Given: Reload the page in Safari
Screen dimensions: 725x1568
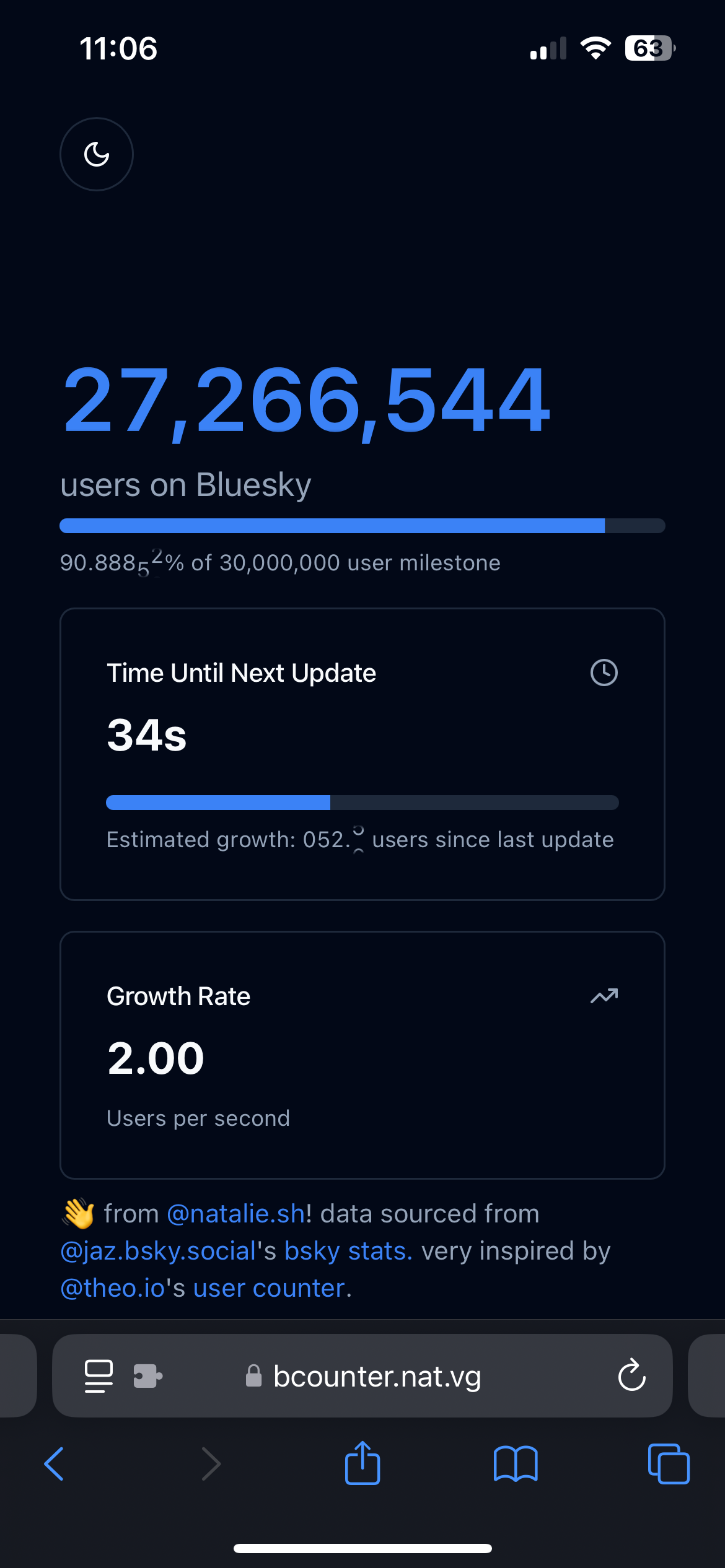Looking at the screenshot, I should pyautogui.click(x=632, y=1375).
